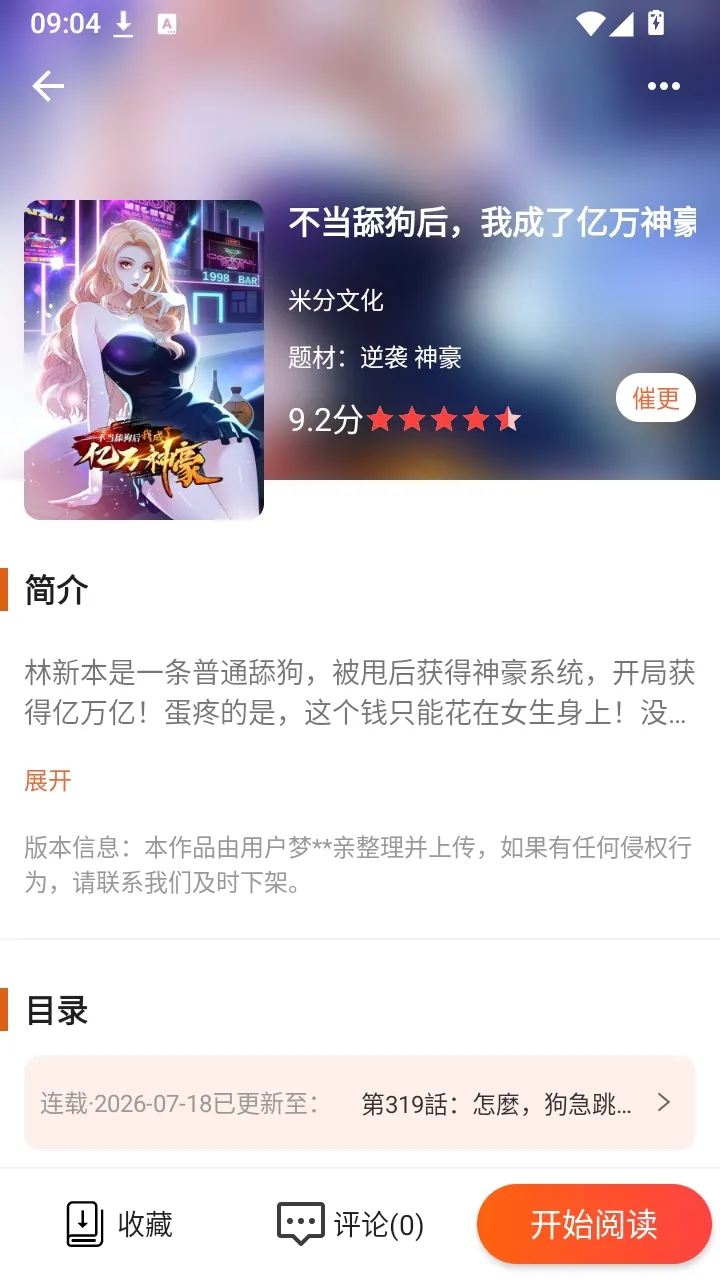Tap the 催更 button
Image resolution: width=720 pixels, height=1280 pixels.
coord(656,398)
